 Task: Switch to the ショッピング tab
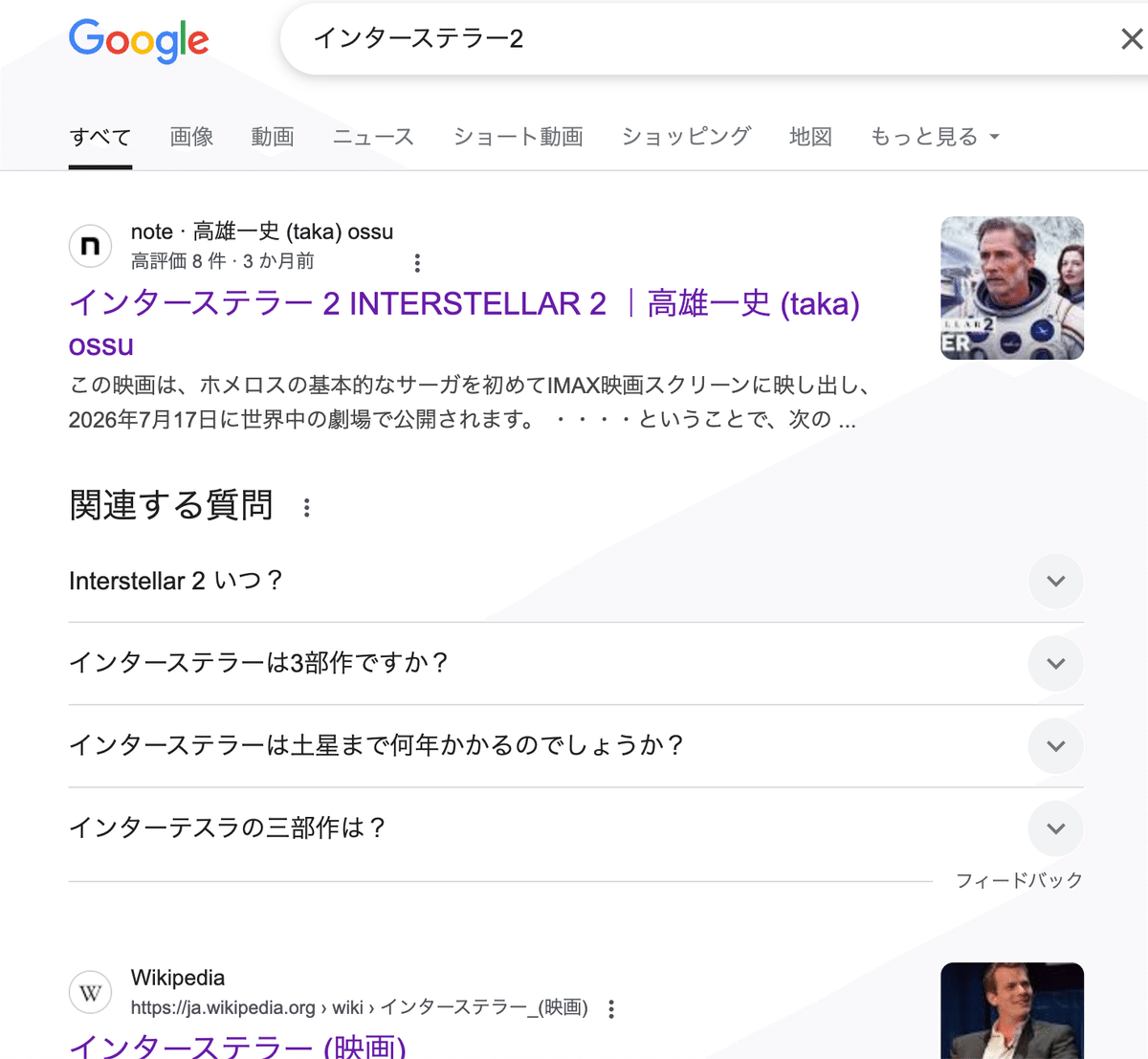pyautogui.click(x=686, y=137)
